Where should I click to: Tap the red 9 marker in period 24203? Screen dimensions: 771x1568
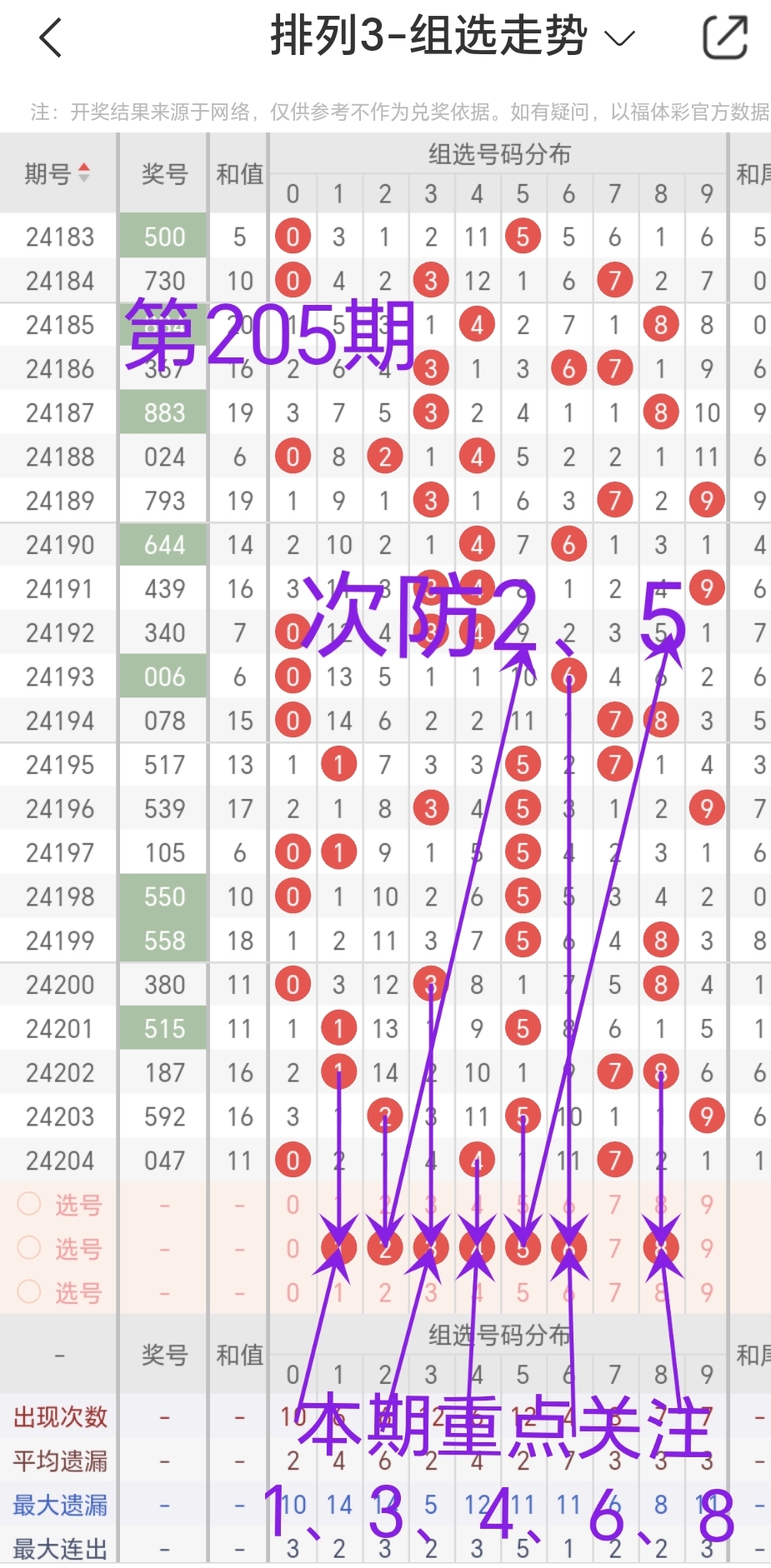point(706,1116)
